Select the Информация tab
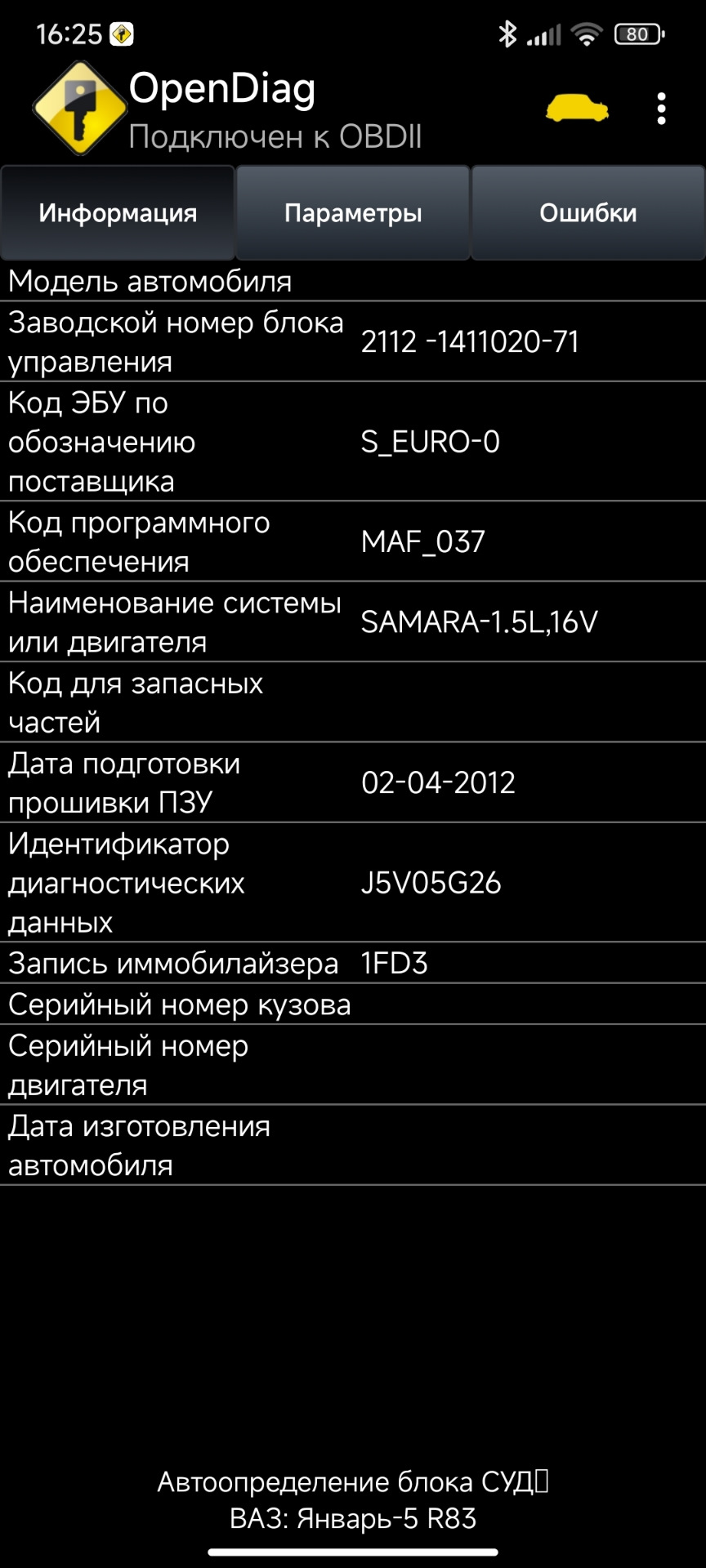 [x=118, y=213]
